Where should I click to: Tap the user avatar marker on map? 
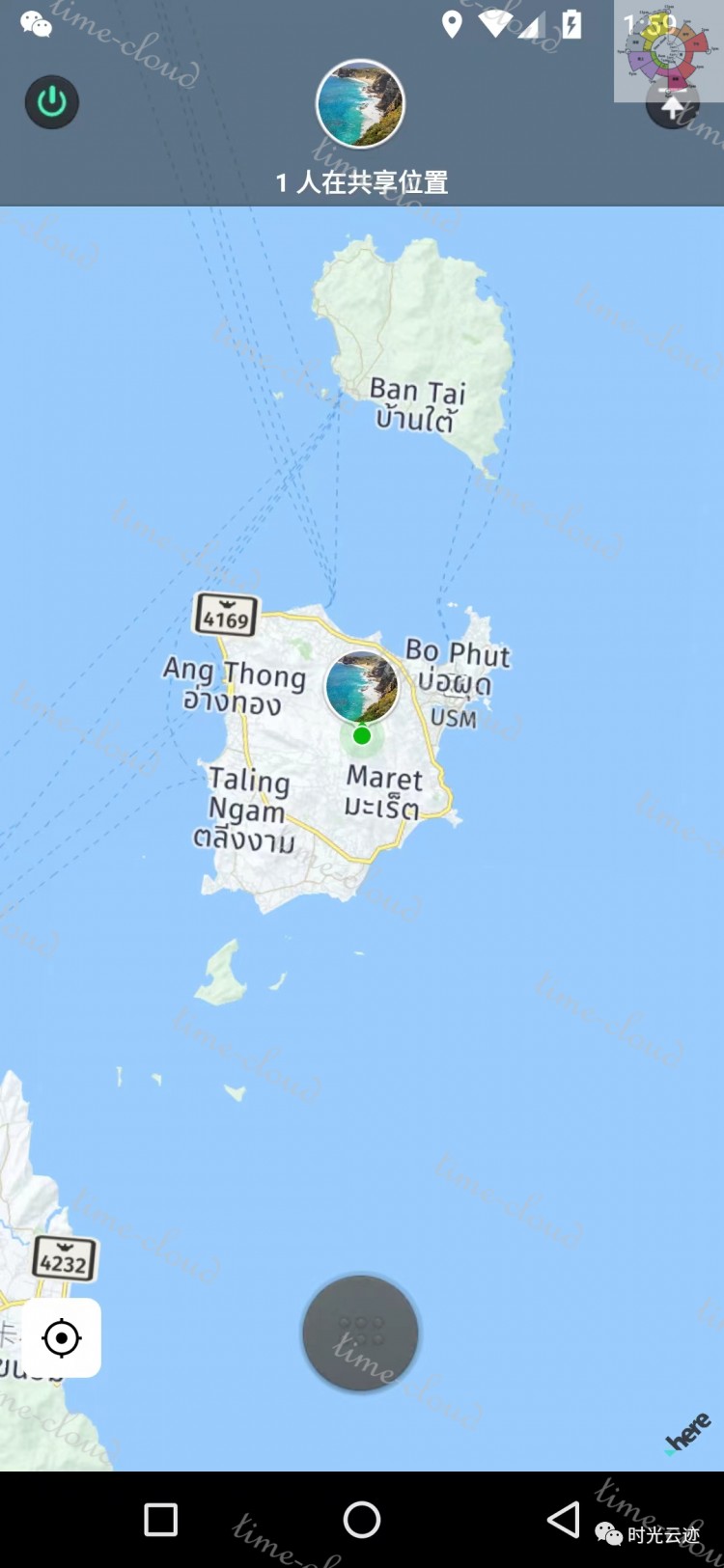coord(361,687)
